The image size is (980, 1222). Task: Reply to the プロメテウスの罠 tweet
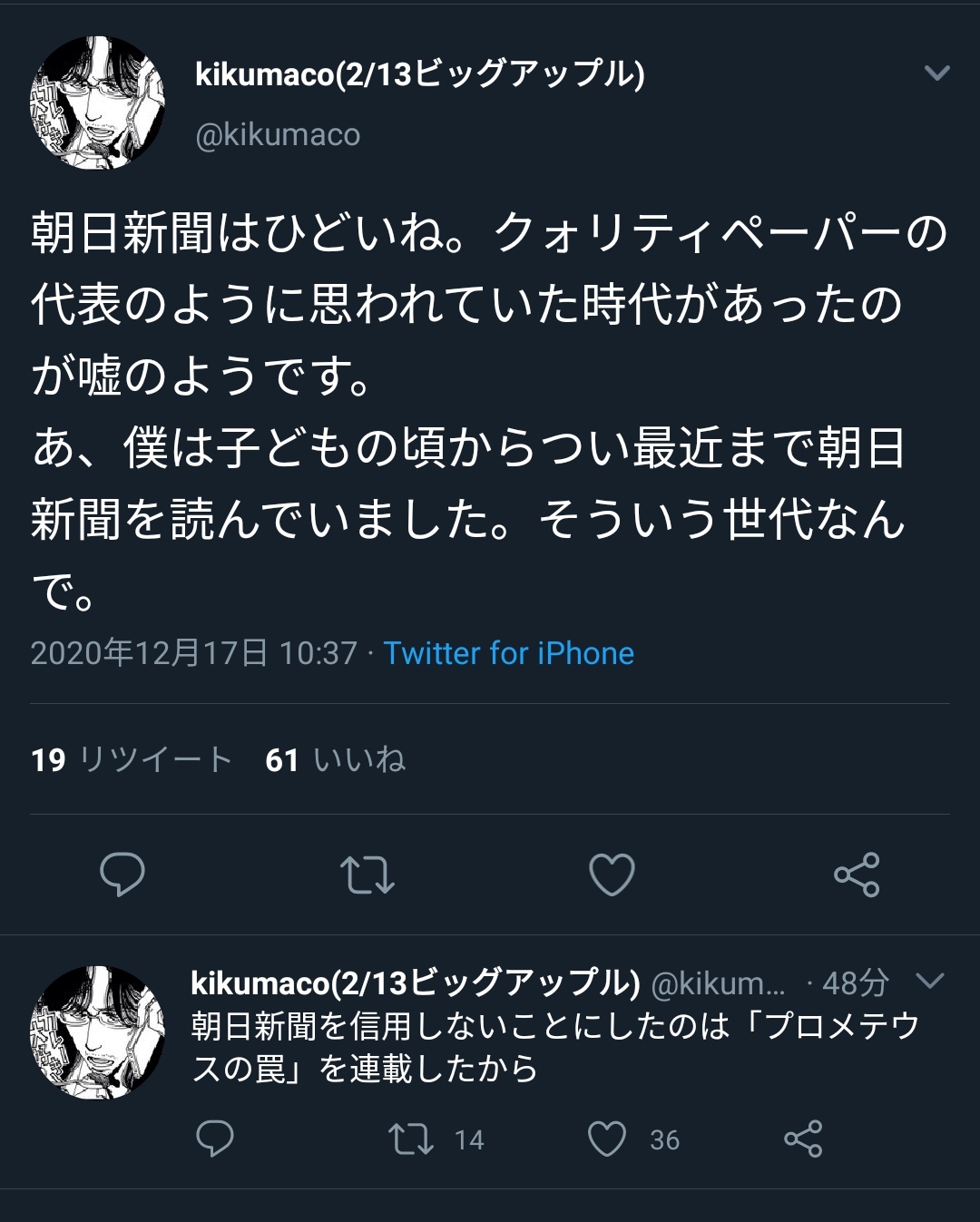(x=215, y=1139)
